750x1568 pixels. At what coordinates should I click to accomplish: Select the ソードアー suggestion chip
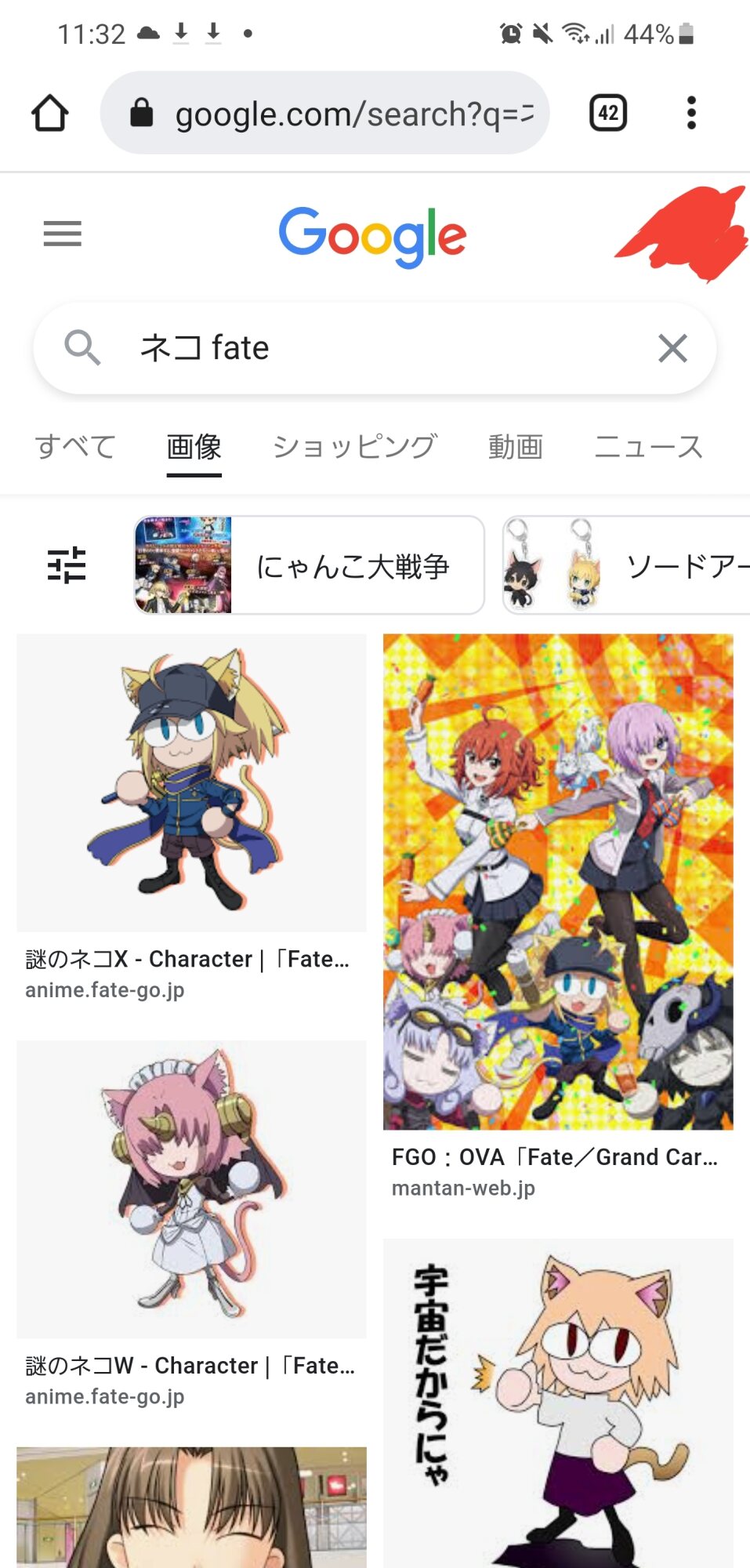pos(627,565)
